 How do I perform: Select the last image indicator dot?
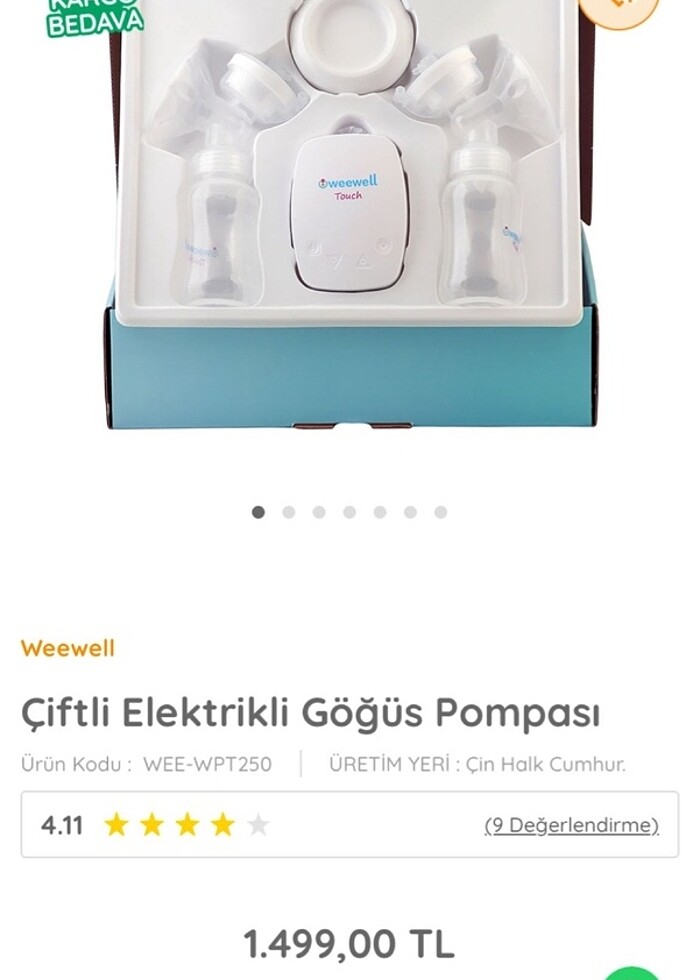(x=441, y=512)
